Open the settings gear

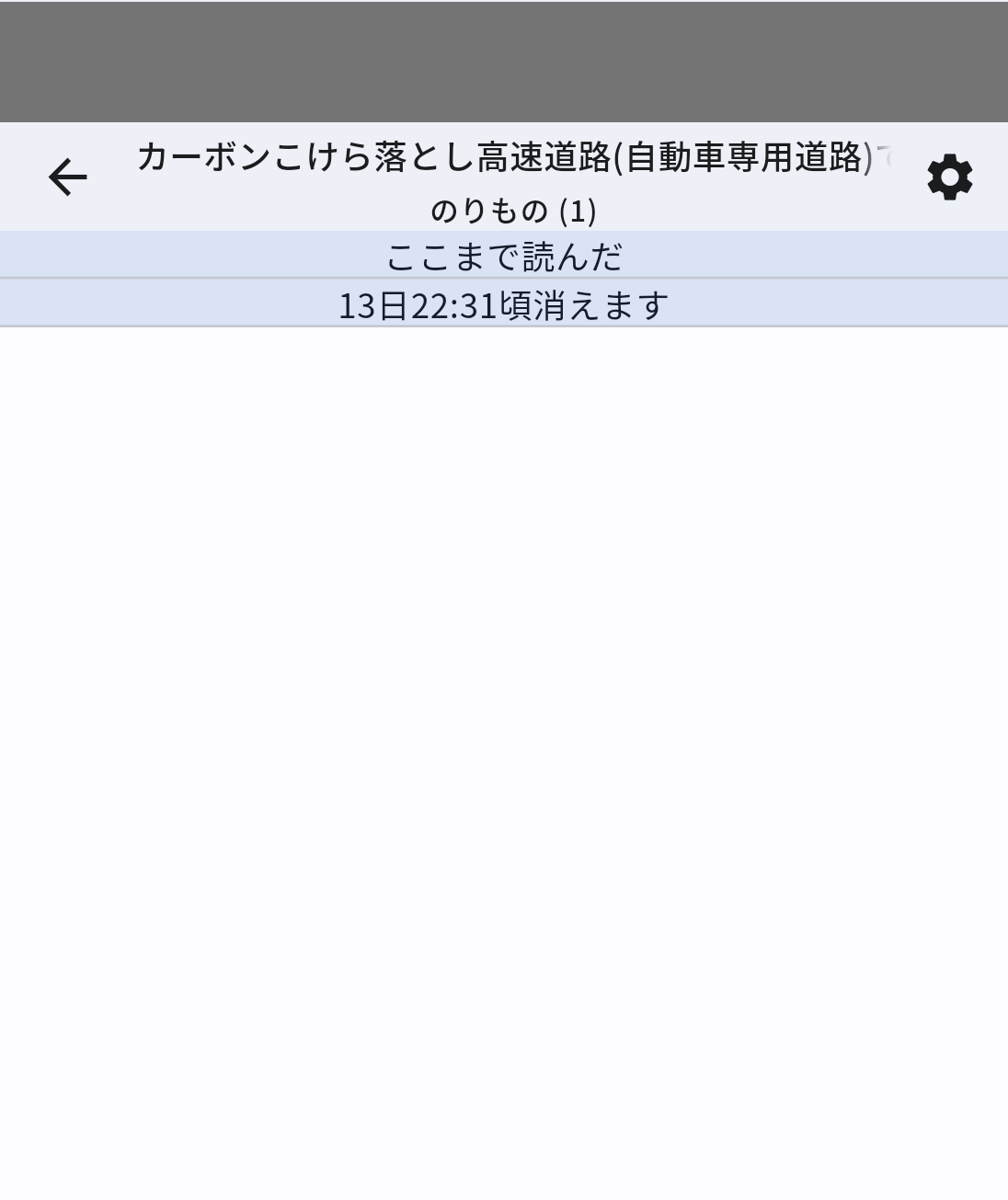(x=949, y=177)
